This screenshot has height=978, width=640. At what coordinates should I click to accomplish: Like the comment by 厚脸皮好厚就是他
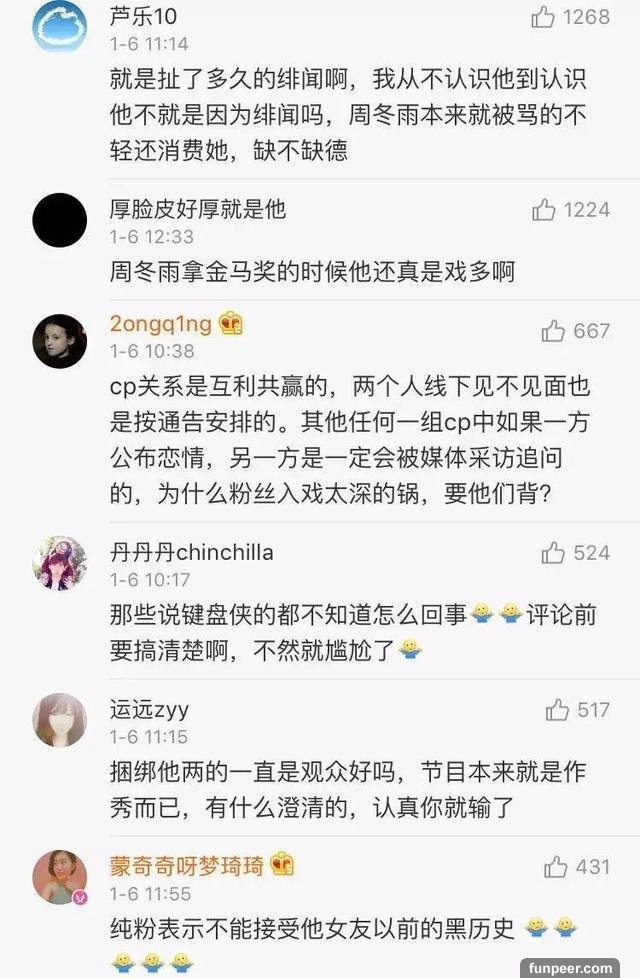click(x=544, y=209)
